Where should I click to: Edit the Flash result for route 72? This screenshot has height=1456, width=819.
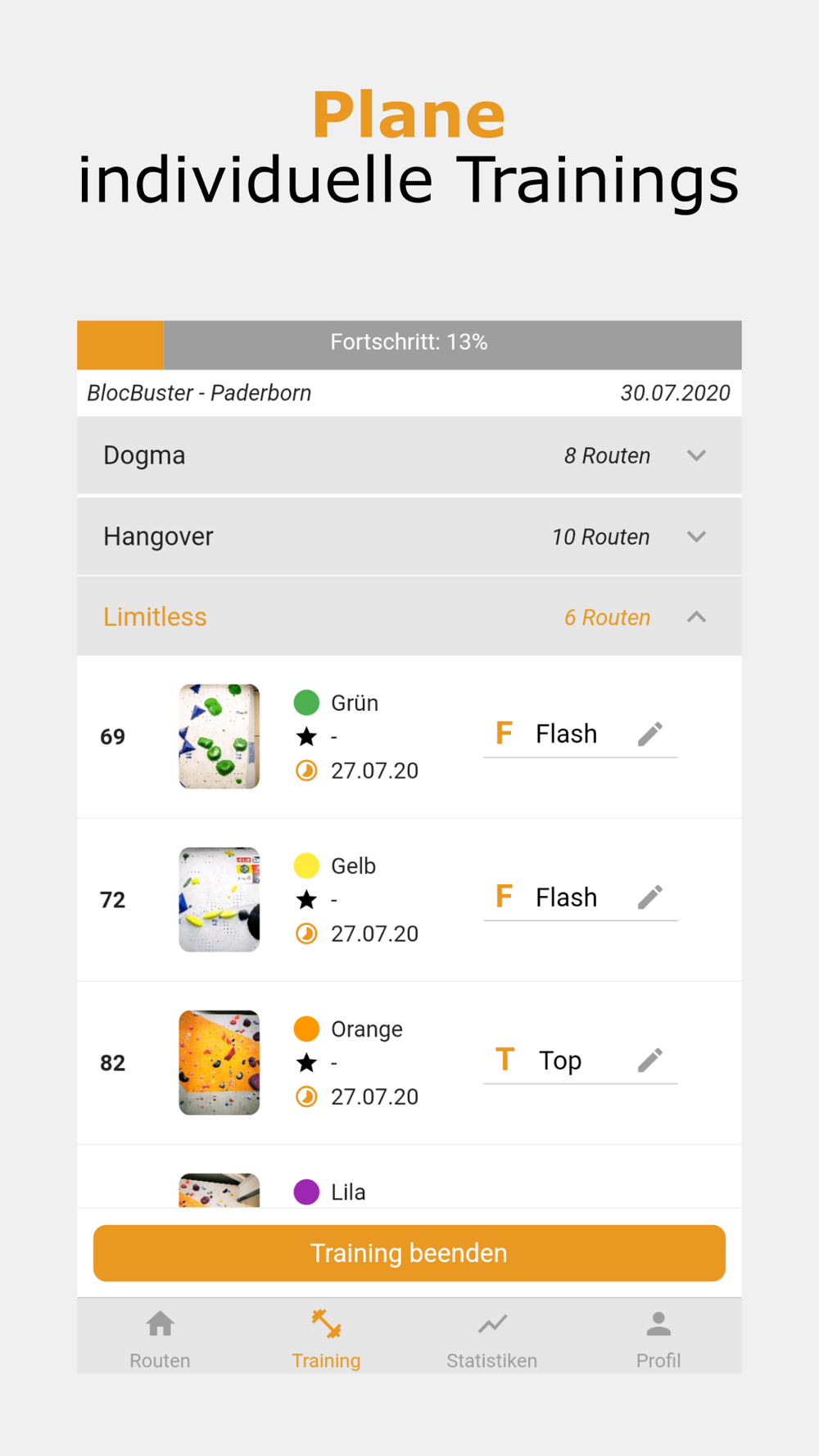pyautogui.click(x=650, y=897)
